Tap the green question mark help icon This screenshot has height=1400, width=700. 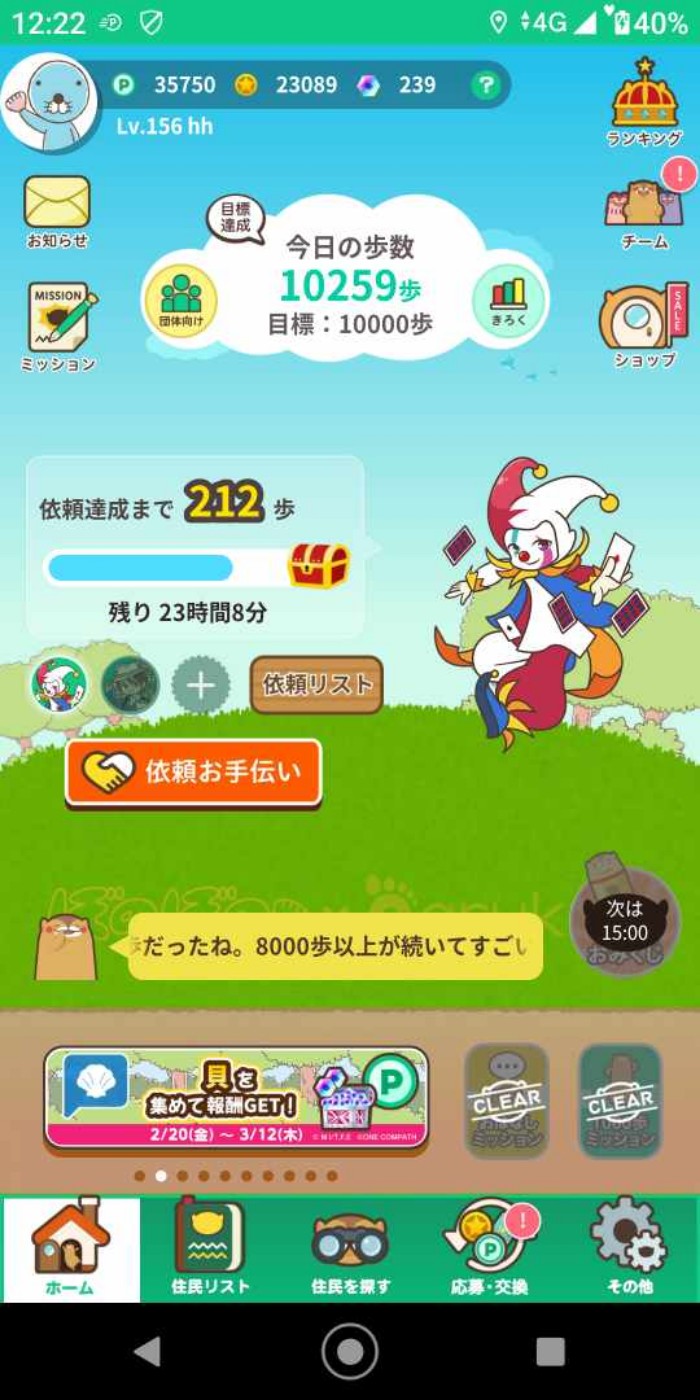pyautogui.click(x=485, y=85)
